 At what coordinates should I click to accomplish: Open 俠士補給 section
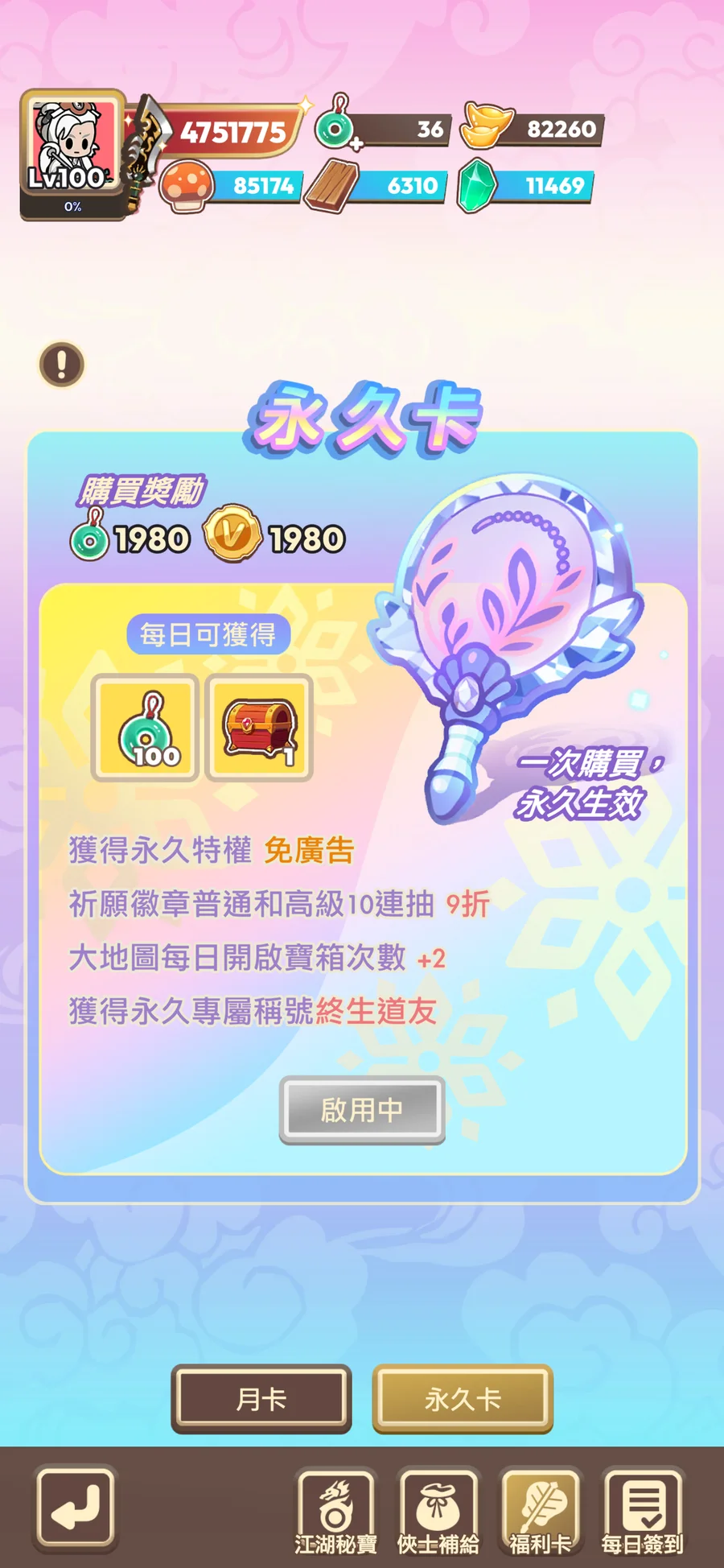438,1512
